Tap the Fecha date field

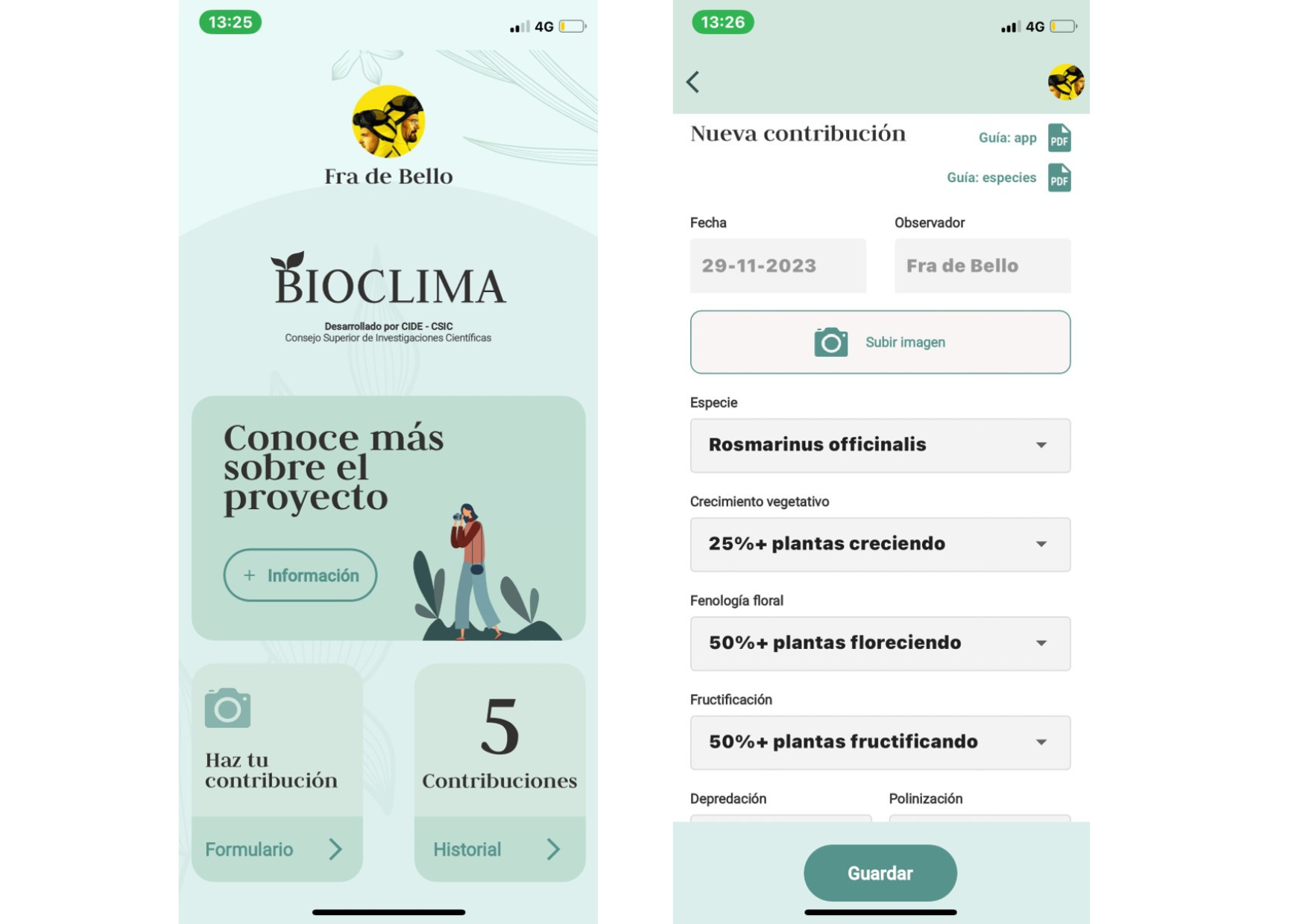pyautogui.click(x=777, y=266)
